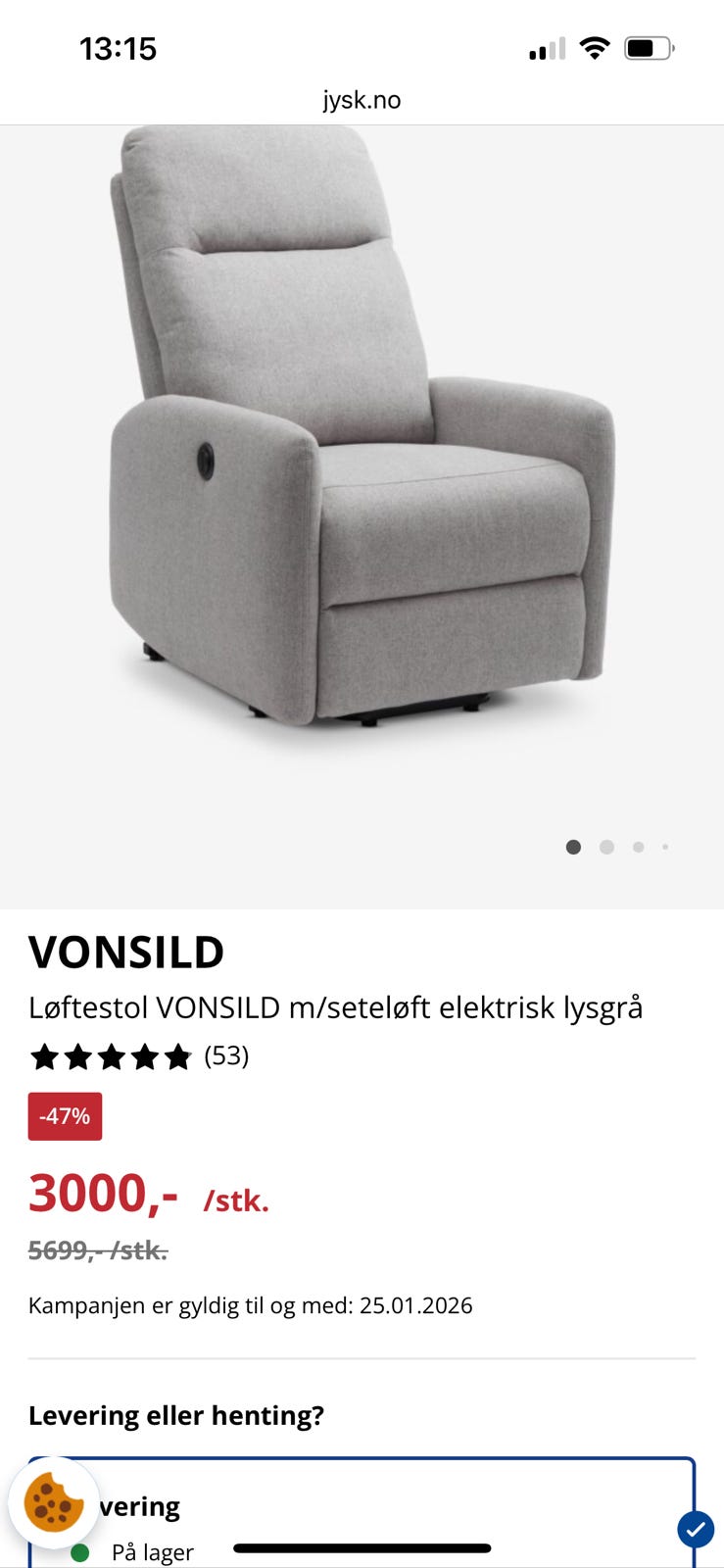
Task: Open the 53 customer reviews rating
Action: [x=139, y=1056]
